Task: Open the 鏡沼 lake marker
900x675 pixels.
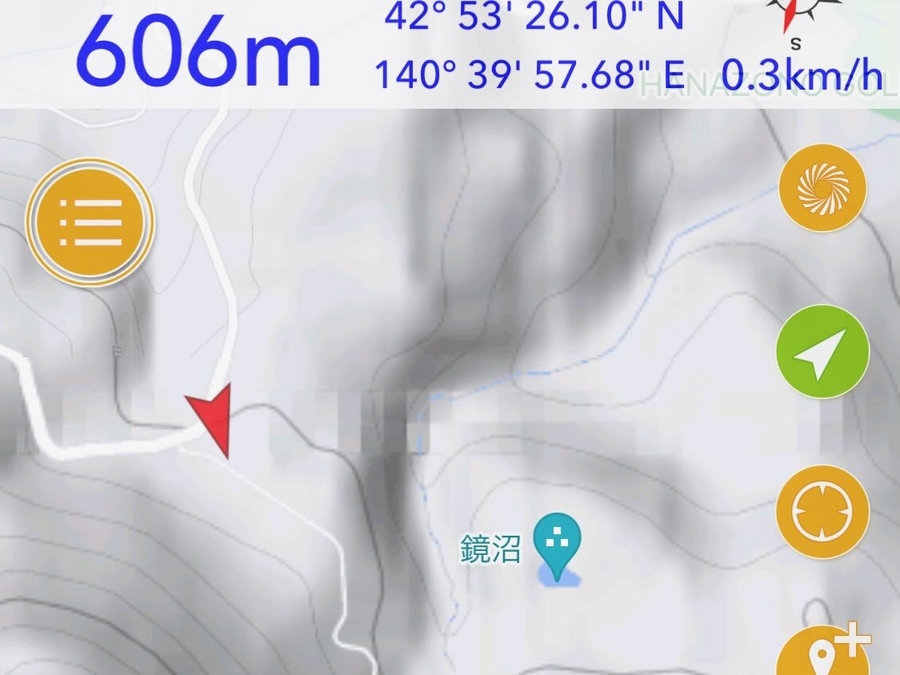Action: [556, 542]
